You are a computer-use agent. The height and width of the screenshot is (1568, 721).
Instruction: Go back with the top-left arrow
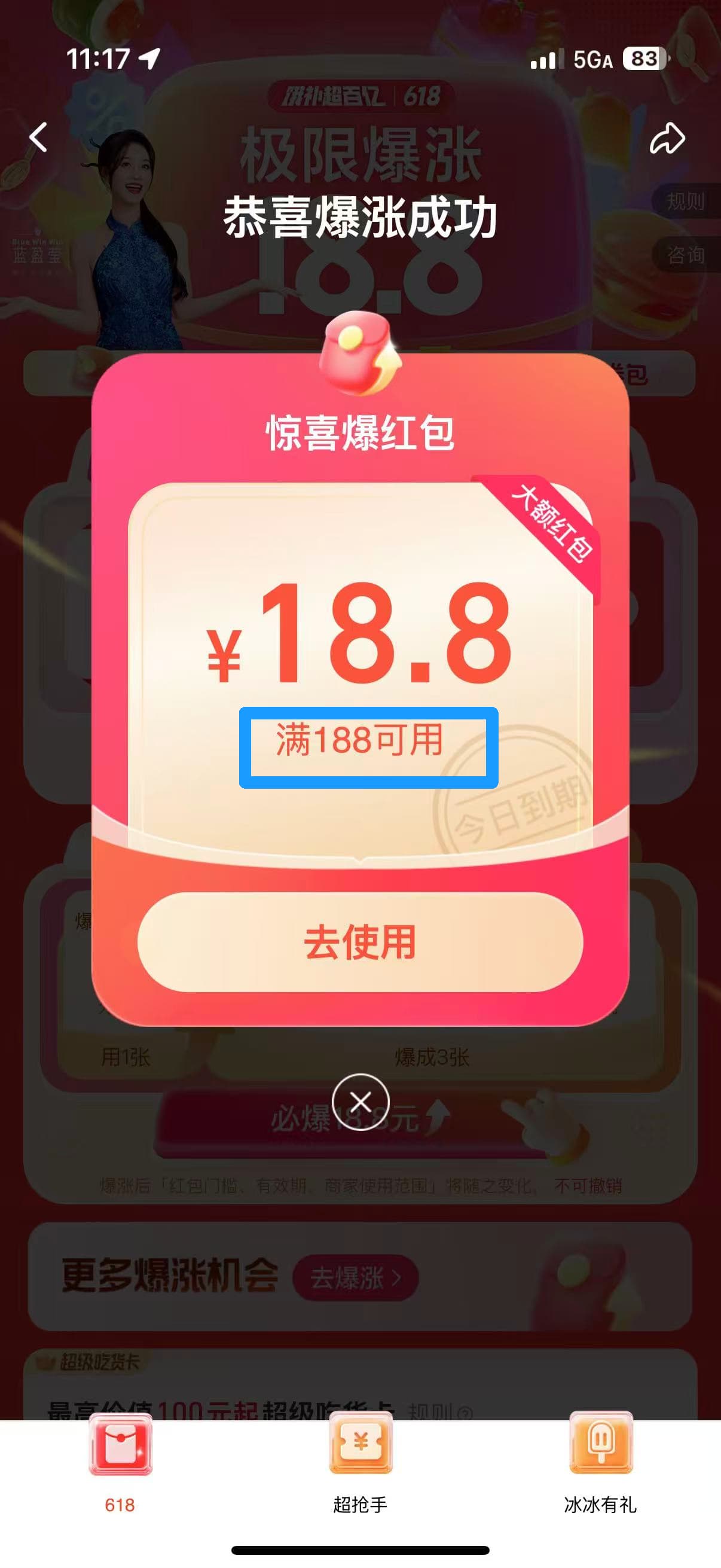point(38,138)
